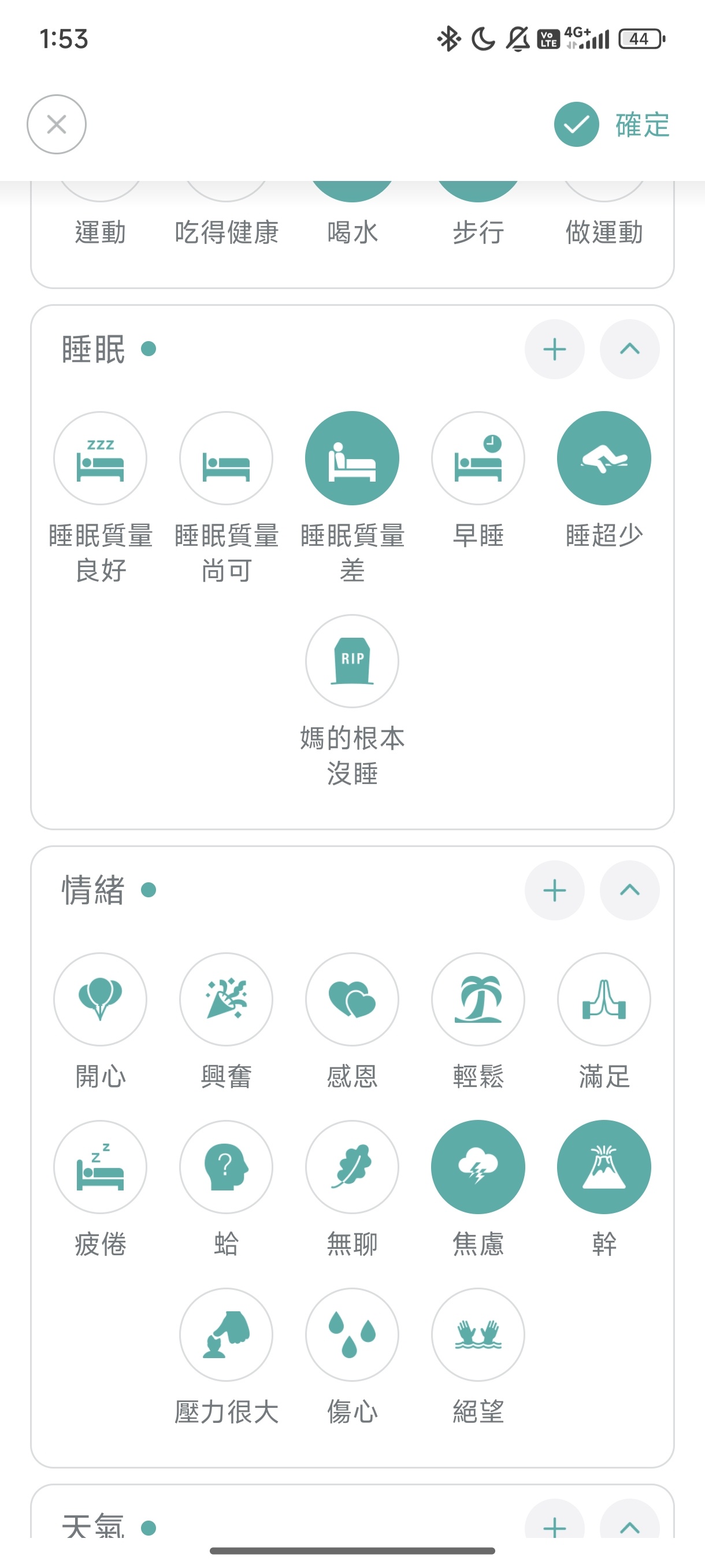The width and height of the screenshot is (705, 1568).
Task: Select 睡眠質量尚可
Action: pos(227,458)
